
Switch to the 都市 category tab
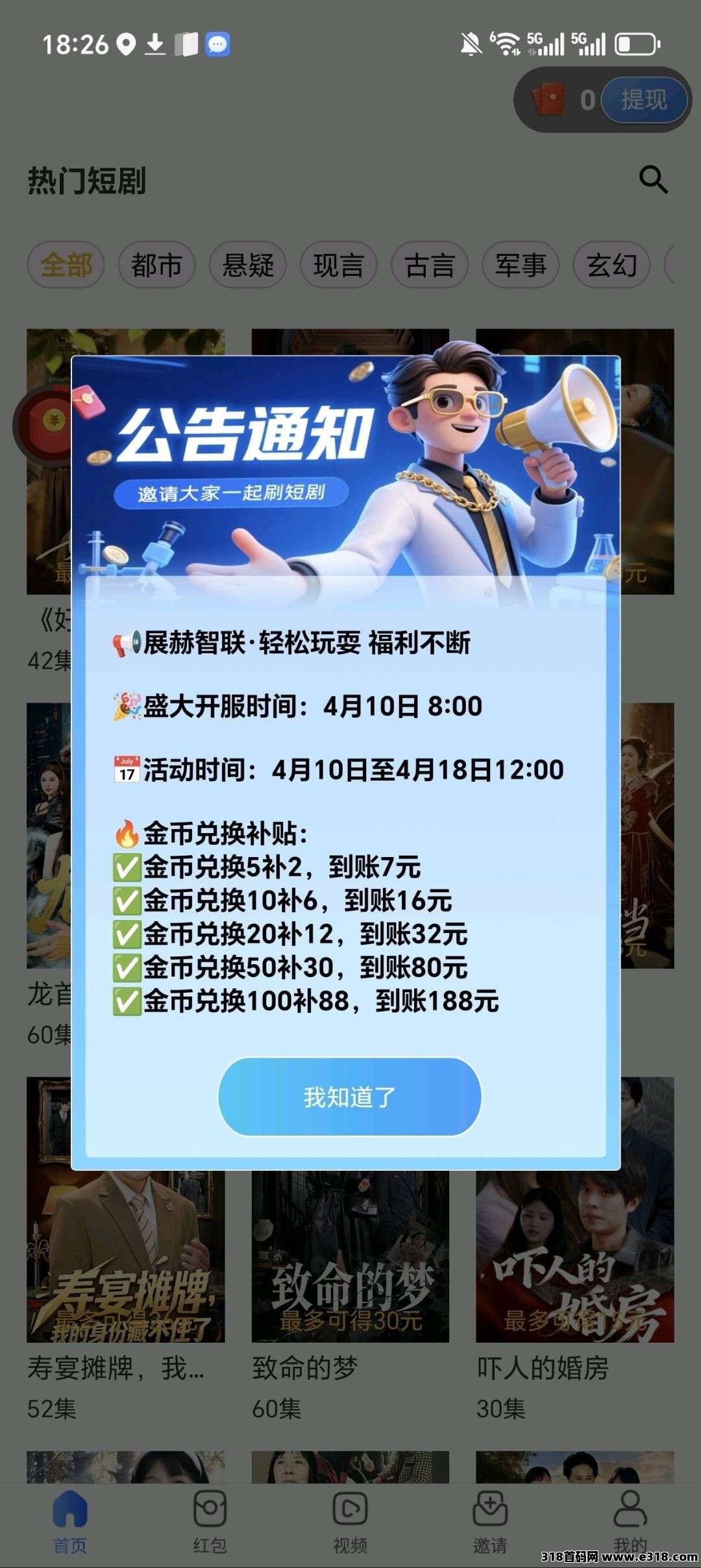click(x=157, y=265)
